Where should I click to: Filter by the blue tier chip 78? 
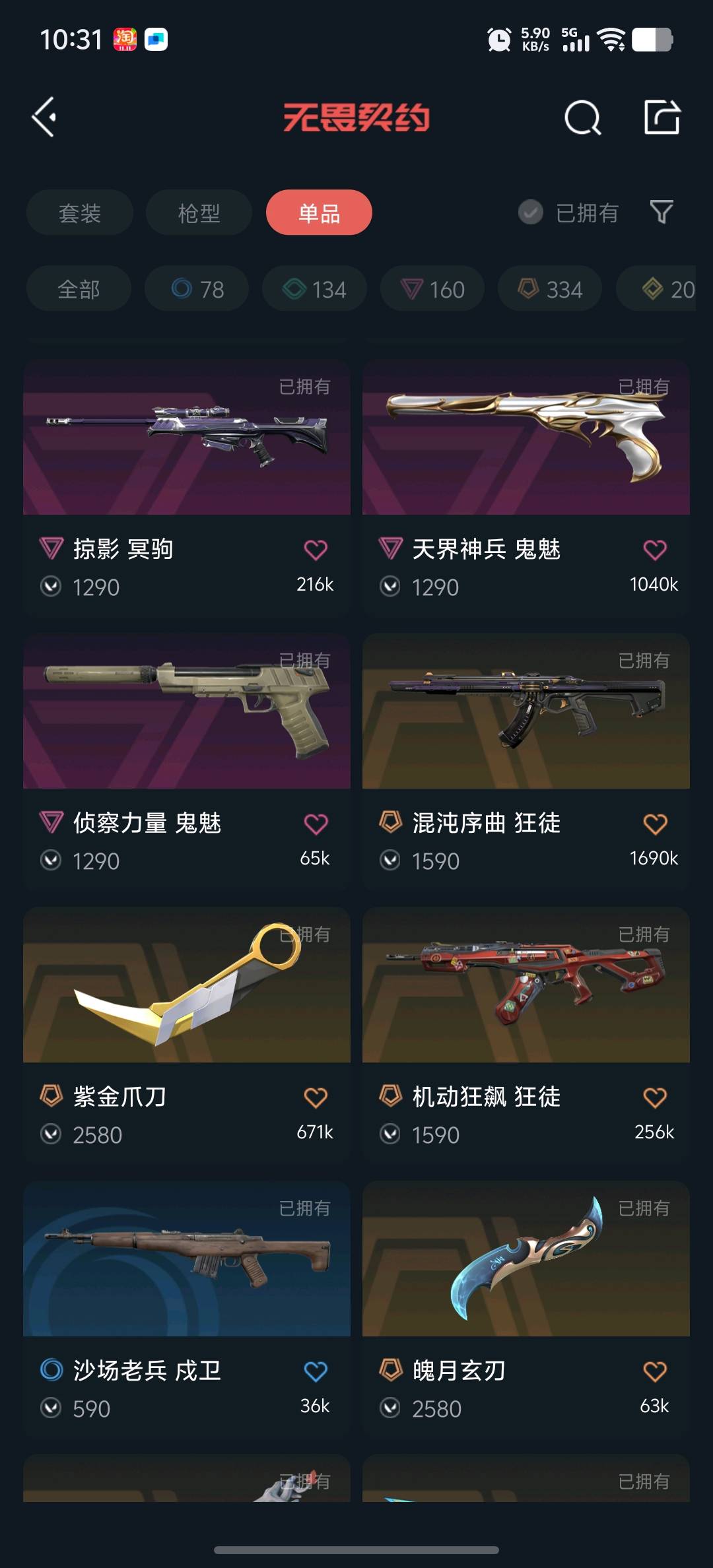click(197, 288)
